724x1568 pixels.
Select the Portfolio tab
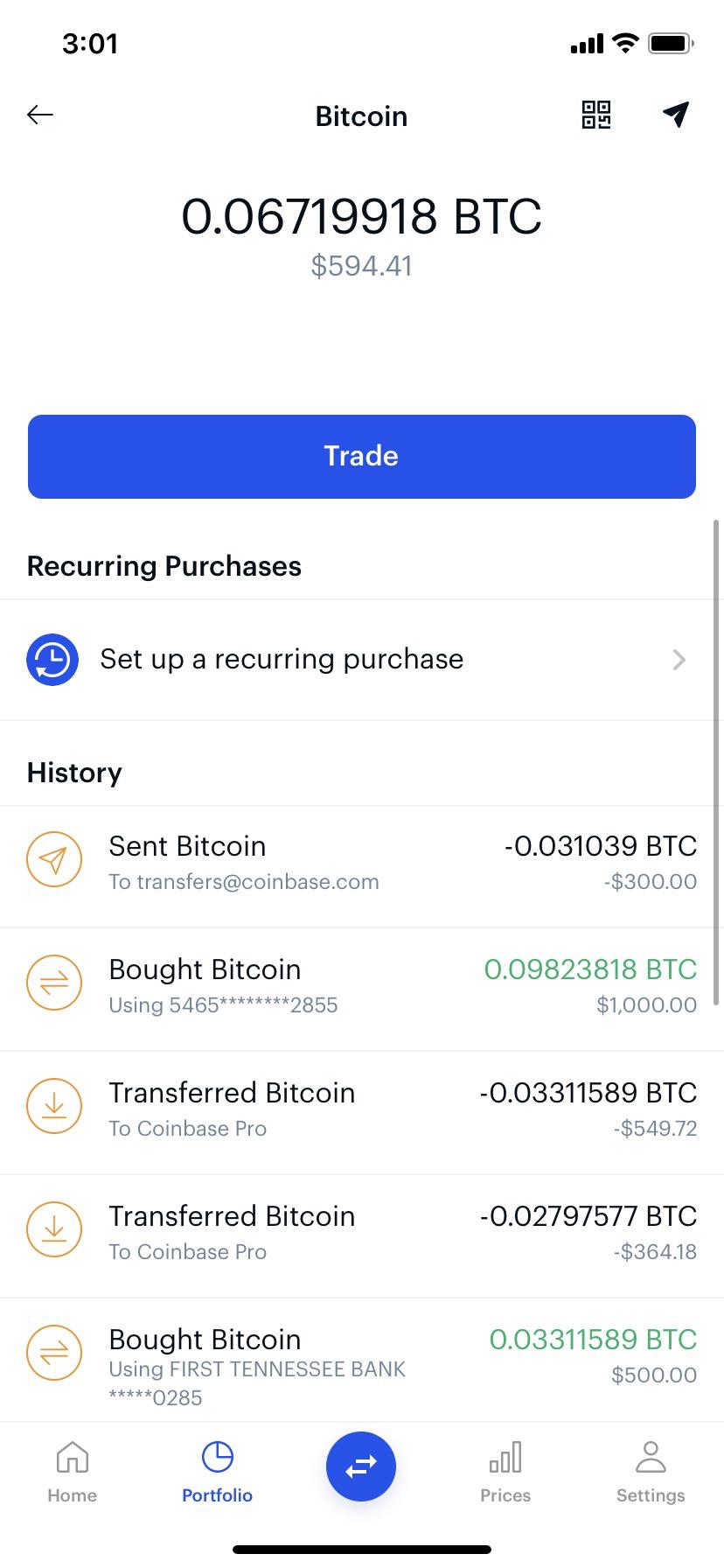click(x=217, y=1472)
